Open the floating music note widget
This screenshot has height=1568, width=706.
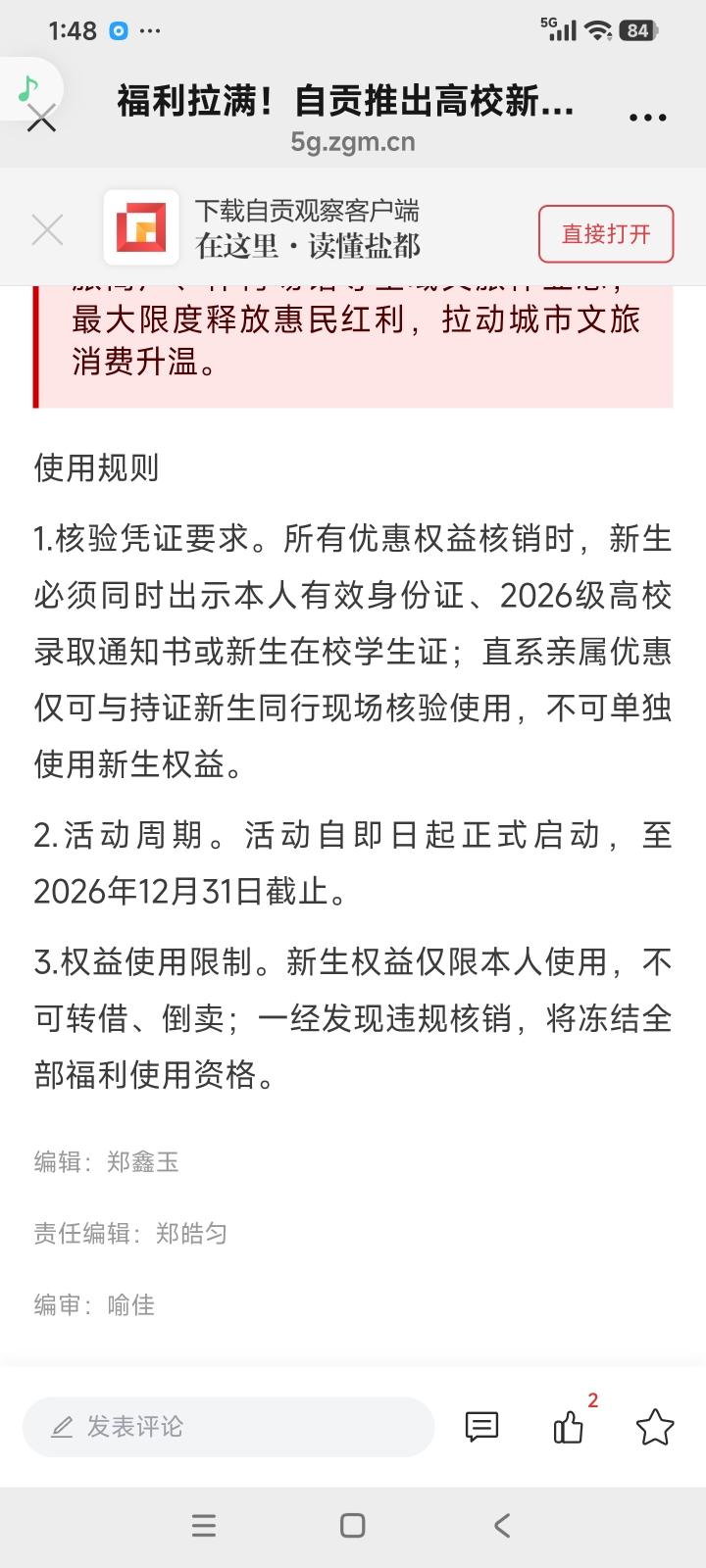pos(28,89)
